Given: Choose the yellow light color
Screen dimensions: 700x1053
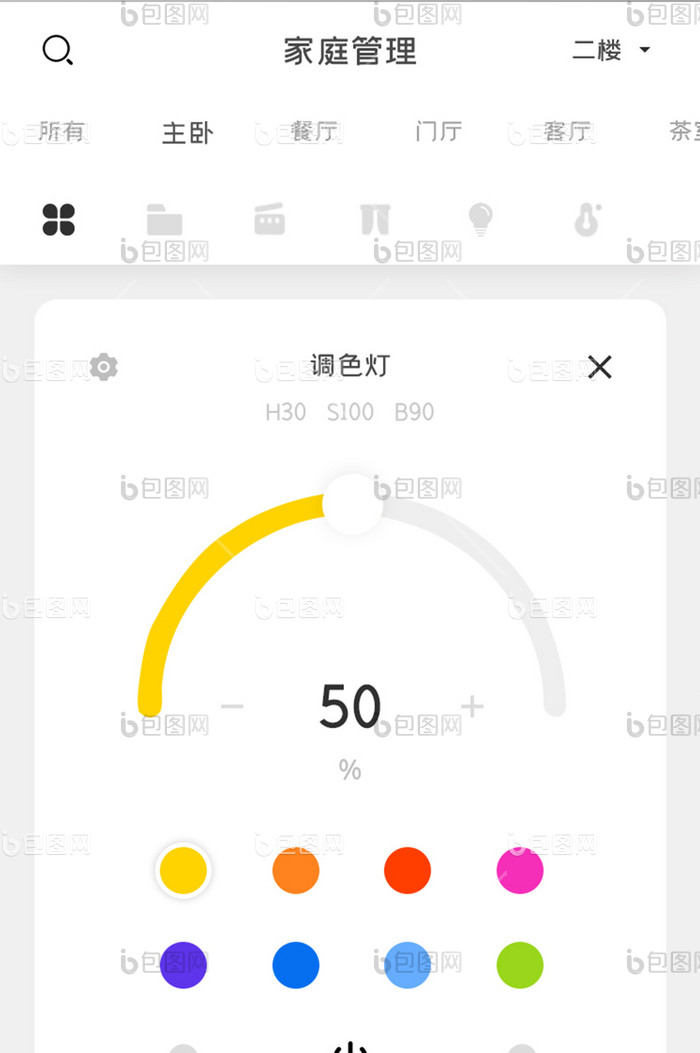Looking at the screenshot, I should (183, 870).
